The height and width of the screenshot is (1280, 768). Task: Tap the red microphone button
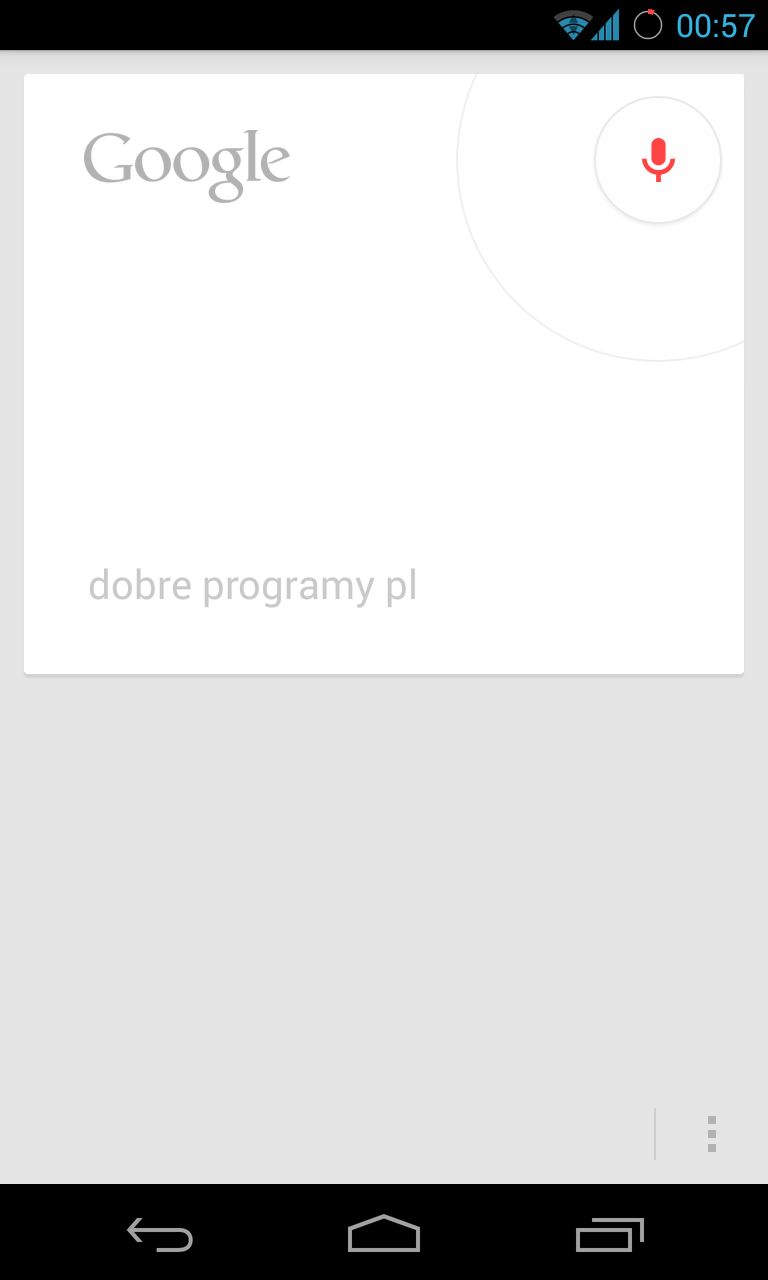(658, 160)
